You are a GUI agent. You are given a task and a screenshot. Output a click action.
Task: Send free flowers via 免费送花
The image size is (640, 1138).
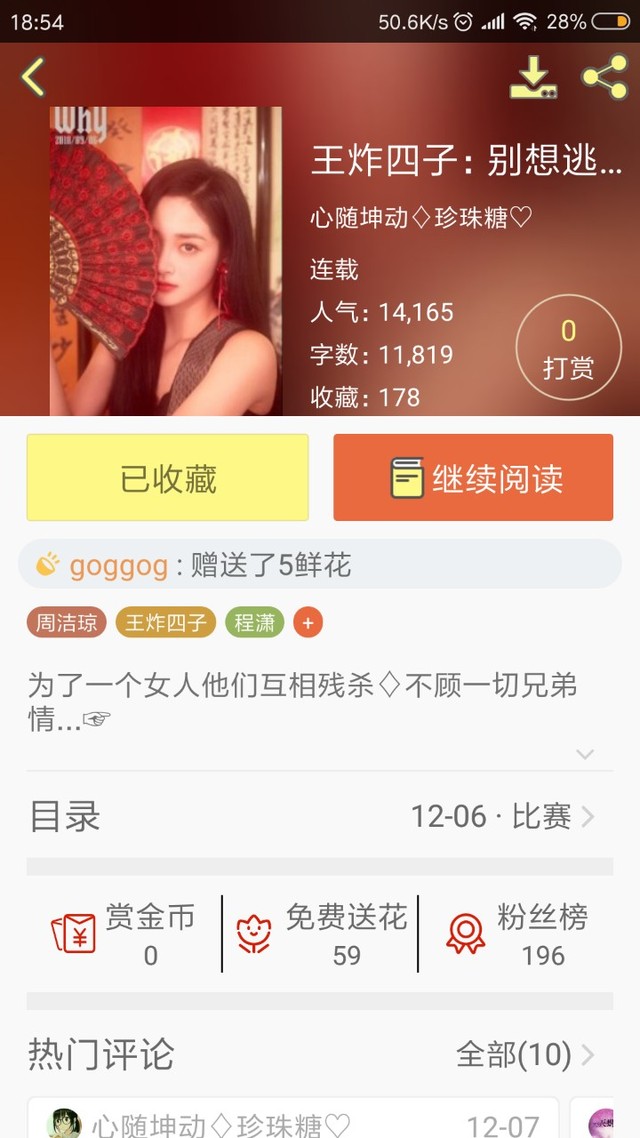[x=321, y=934]
